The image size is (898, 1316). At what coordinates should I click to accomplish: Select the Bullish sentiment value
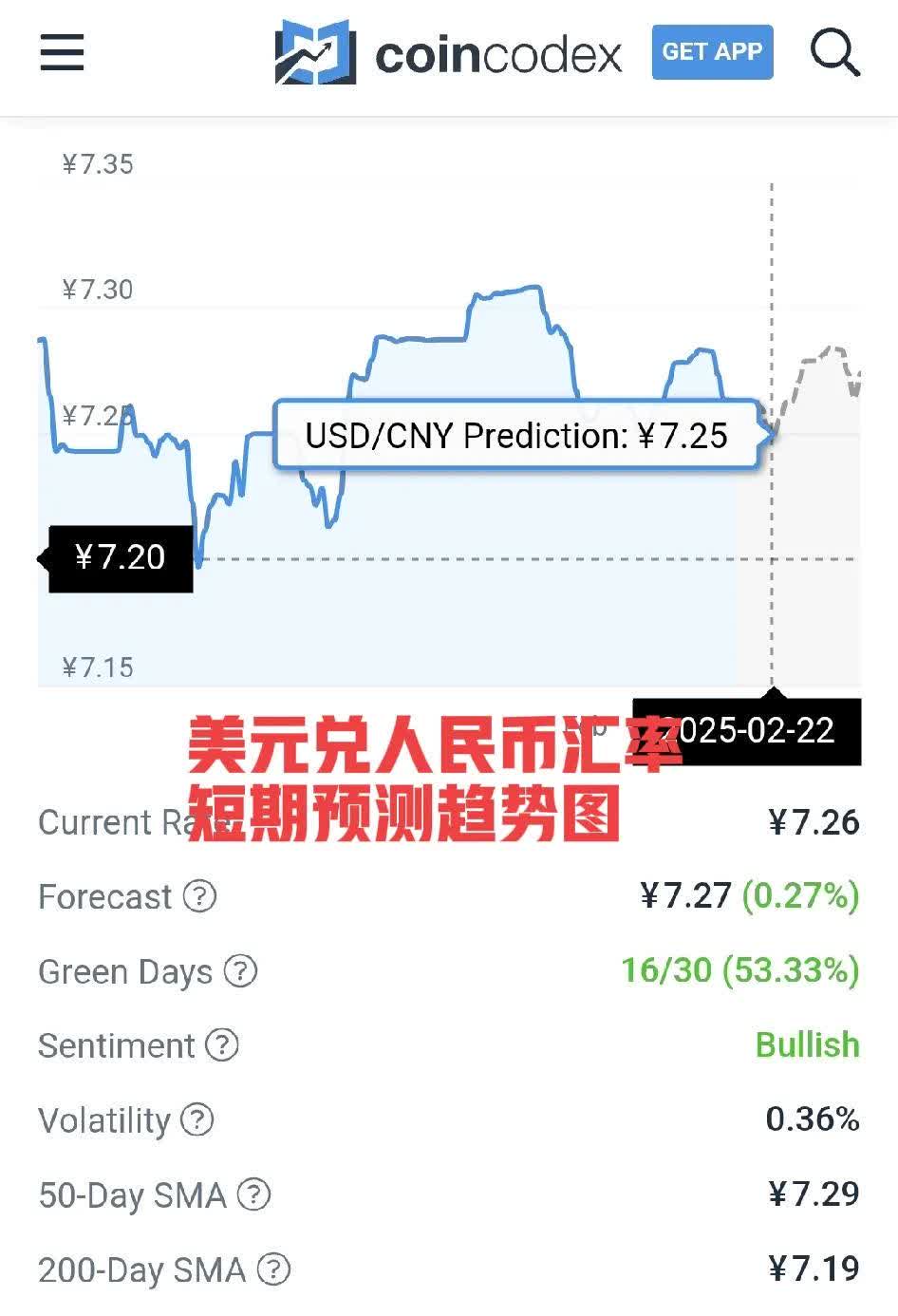pos(806,1045)
